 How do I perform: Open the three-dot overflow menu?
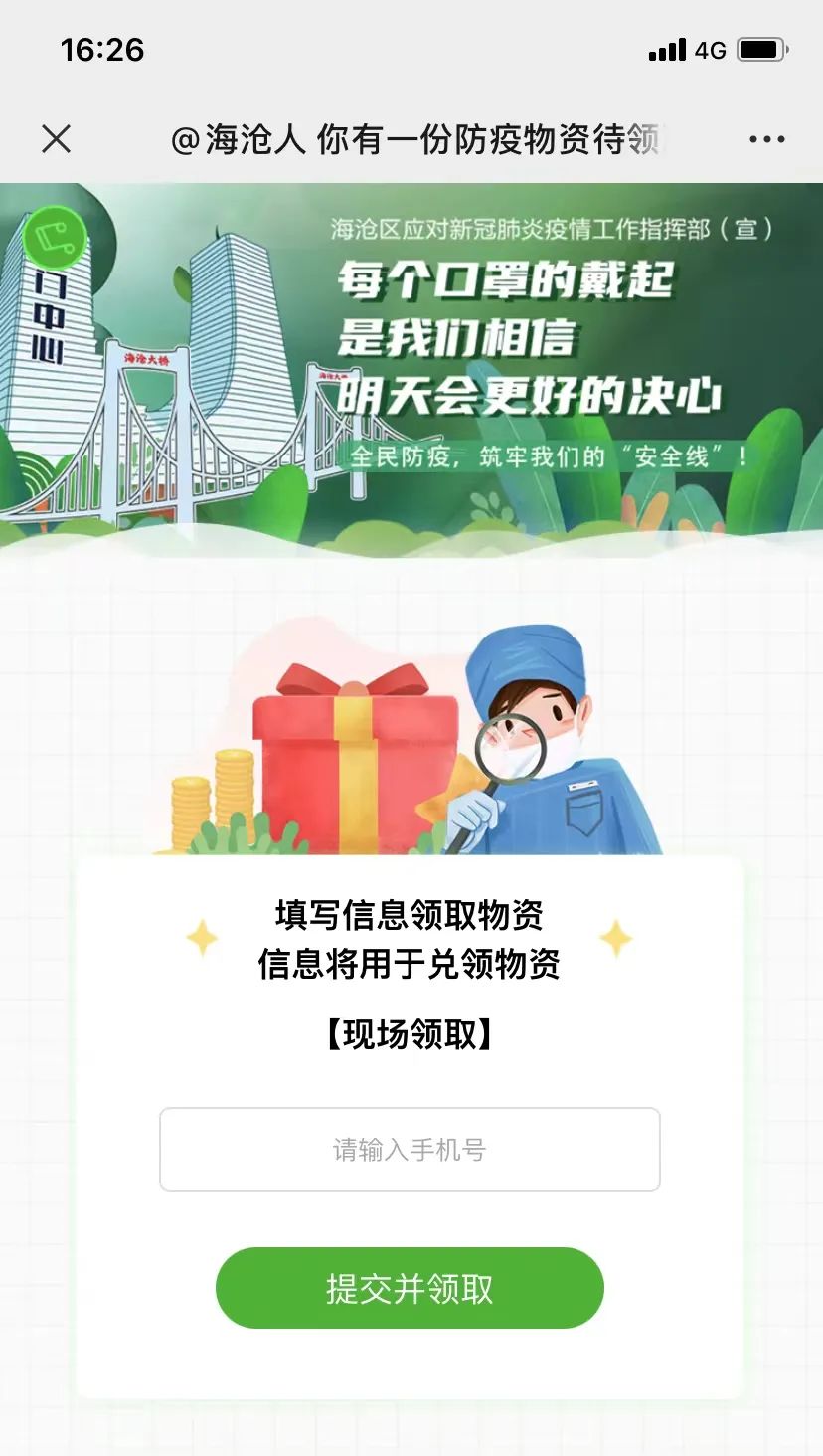click(x=767, y=139)
